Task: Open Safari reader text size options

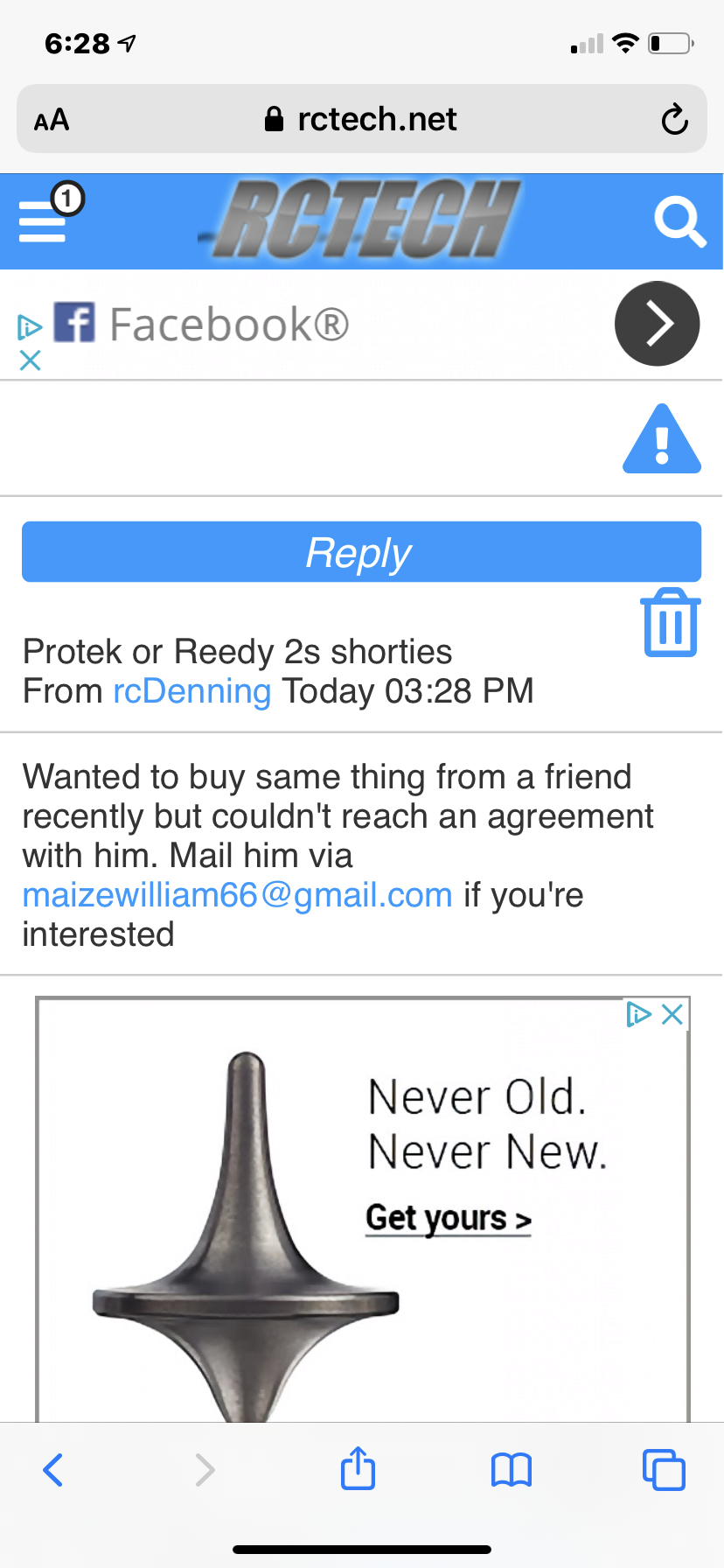Action: (52, 120)
